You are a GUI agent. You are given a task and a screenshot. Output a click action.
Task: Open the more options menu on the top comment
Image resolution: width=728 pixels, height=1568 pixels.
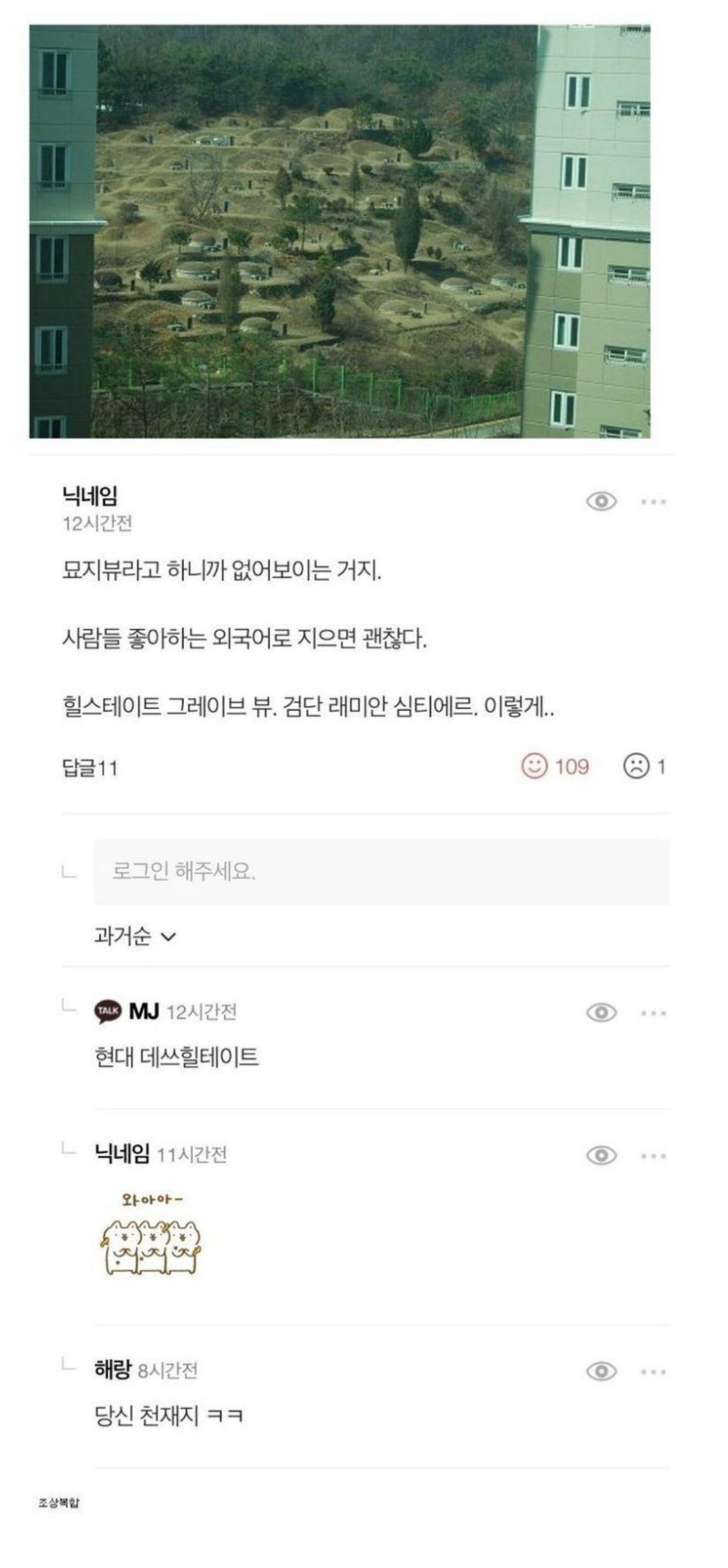[653, 502]
